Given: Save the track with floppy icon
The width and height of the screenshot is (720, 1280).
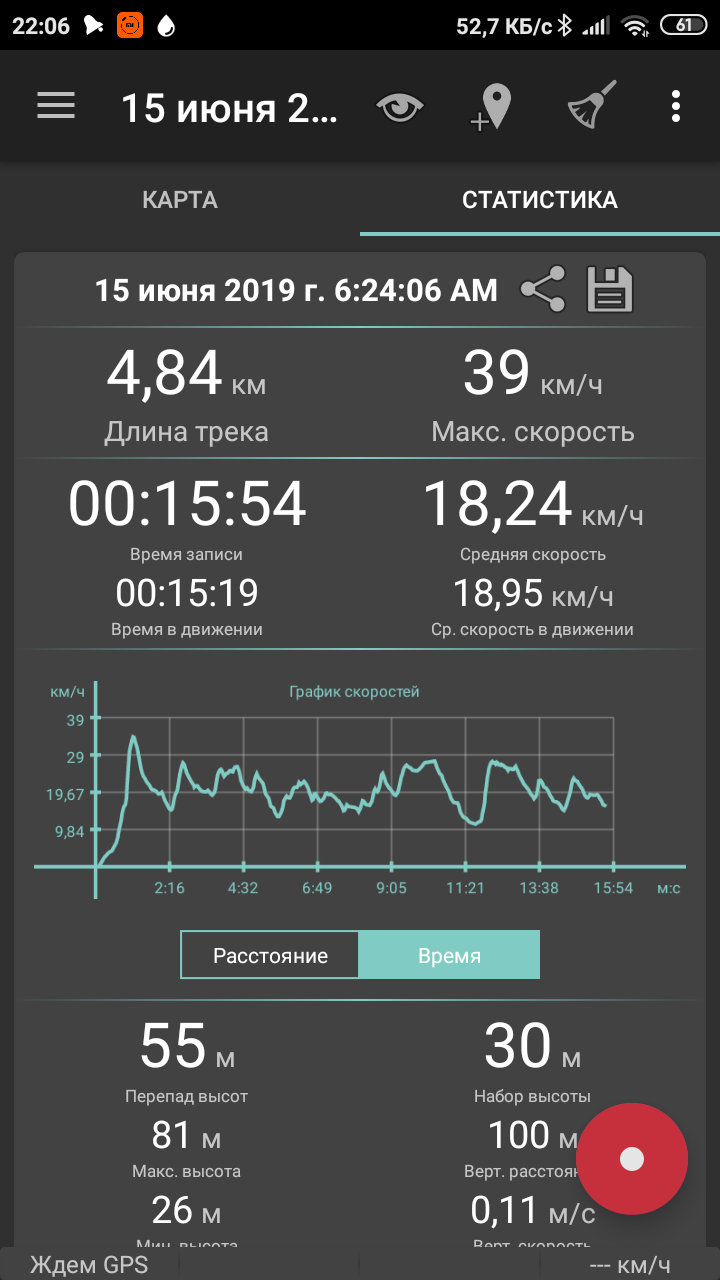Looking at the screenshot, I should tap(609, 290).
